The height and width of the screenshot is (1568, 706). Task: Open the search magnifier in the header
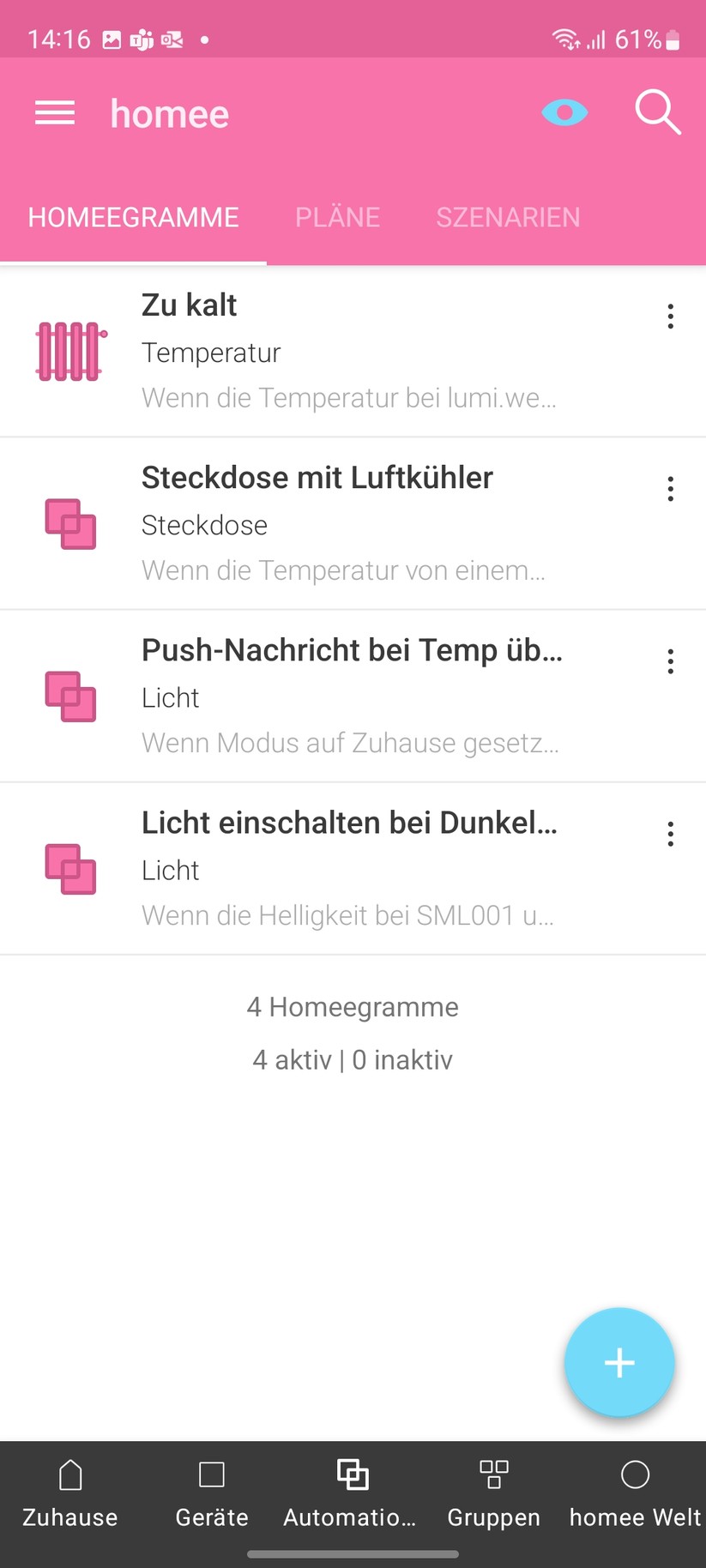pos(656,112)
